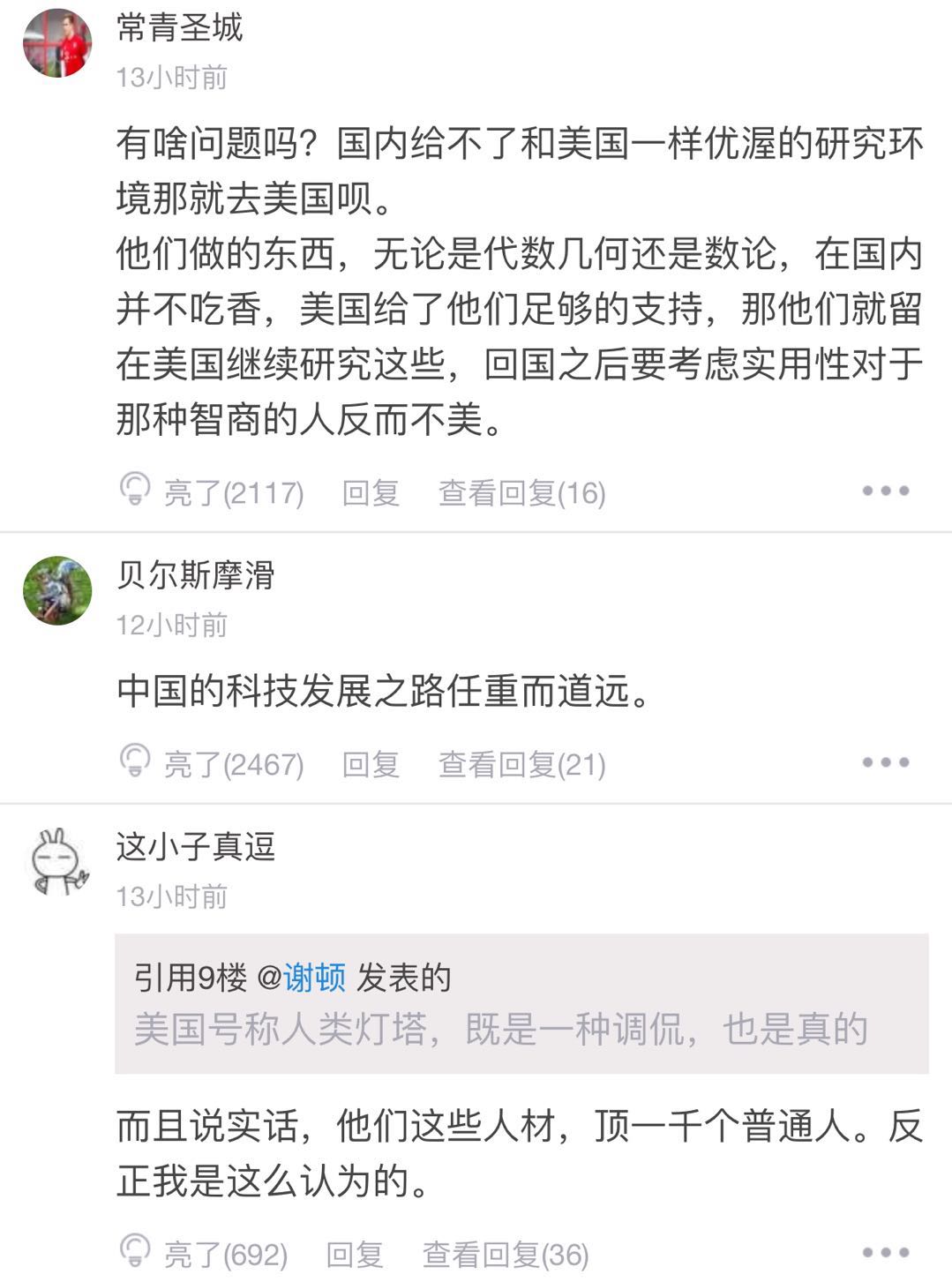Open more options on 这小子真逗's comment
The height and width of the screenshot is (1282, 952).
[x=885, y=1252]
